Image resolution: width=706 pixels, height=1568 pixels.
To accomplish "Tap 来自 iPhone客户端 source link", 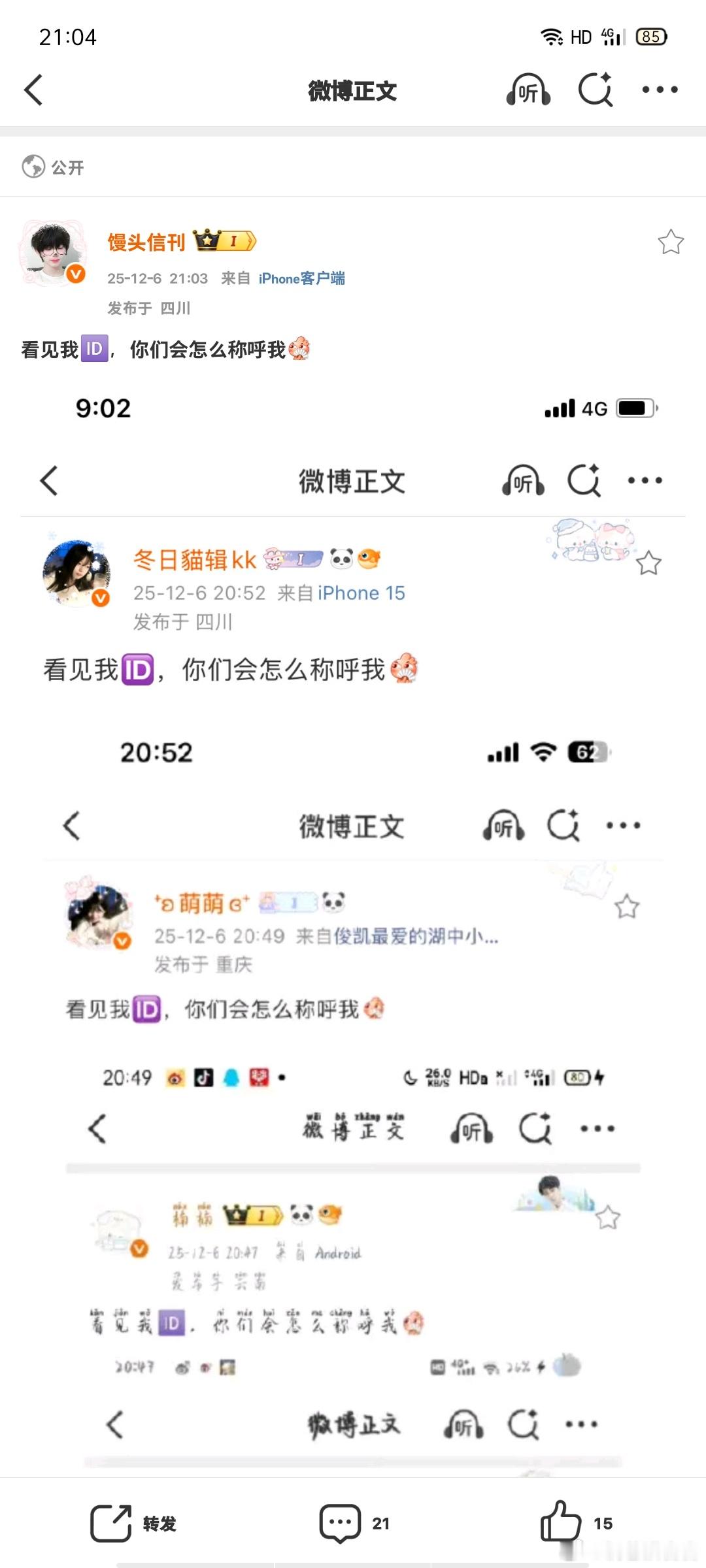I will [301, 278].
